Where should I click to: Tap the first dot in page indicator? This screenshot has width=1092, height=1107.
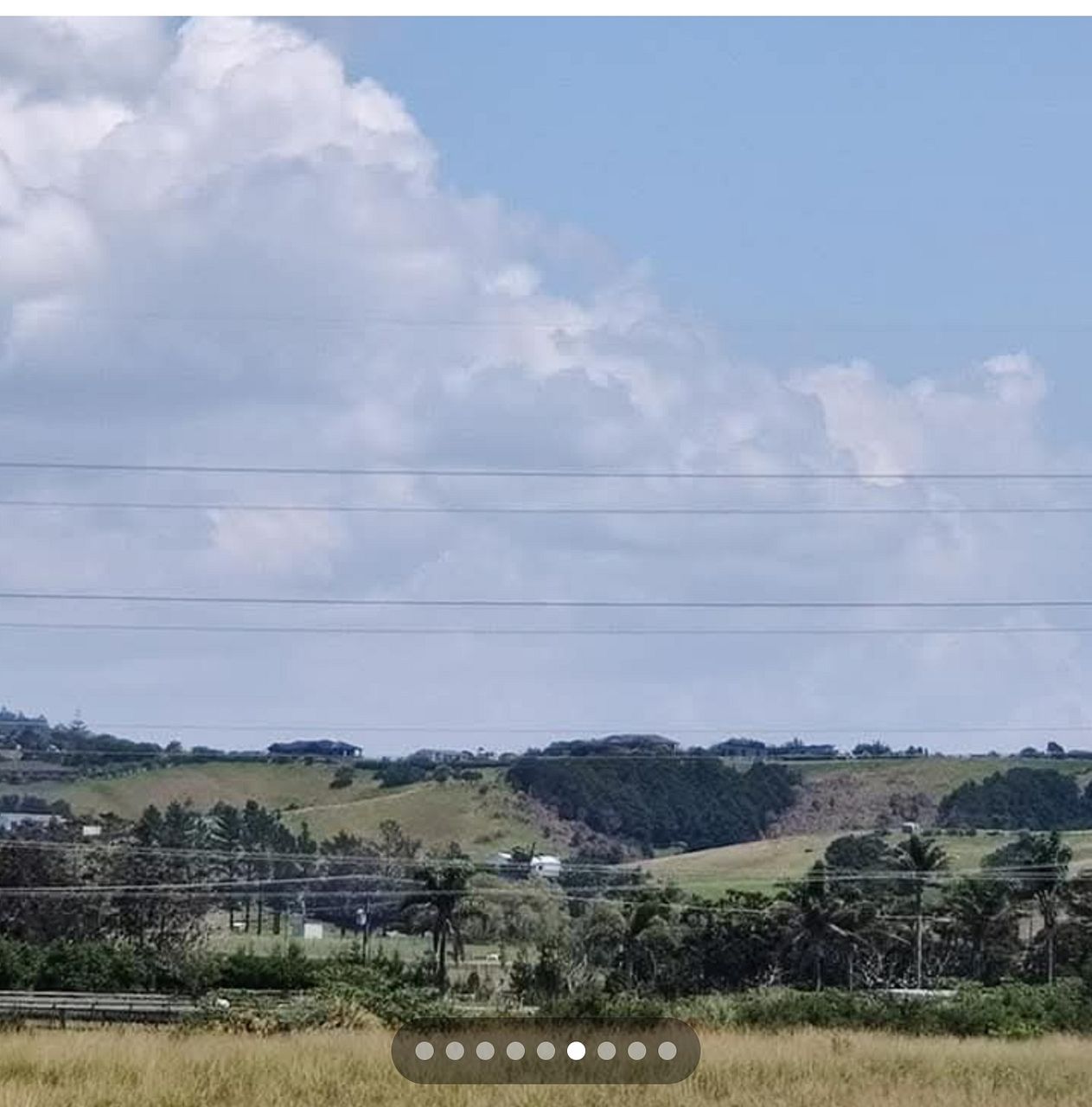pyautogui.click(x=425, y=1051)
